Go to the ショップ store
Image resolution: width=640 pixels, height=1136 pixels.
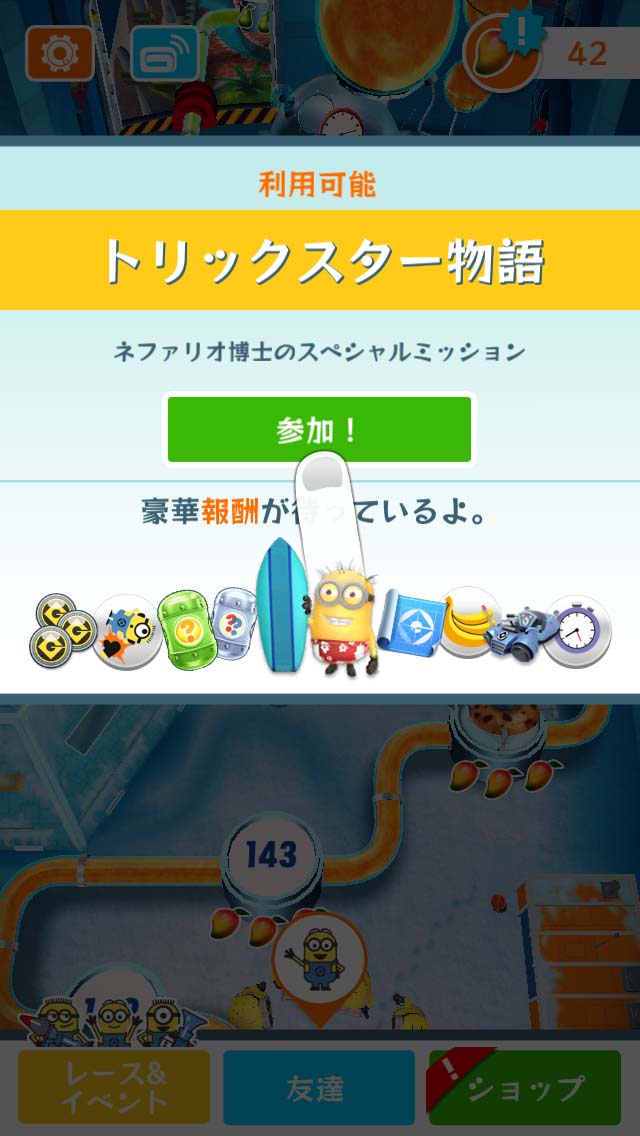coord(525,1087)
